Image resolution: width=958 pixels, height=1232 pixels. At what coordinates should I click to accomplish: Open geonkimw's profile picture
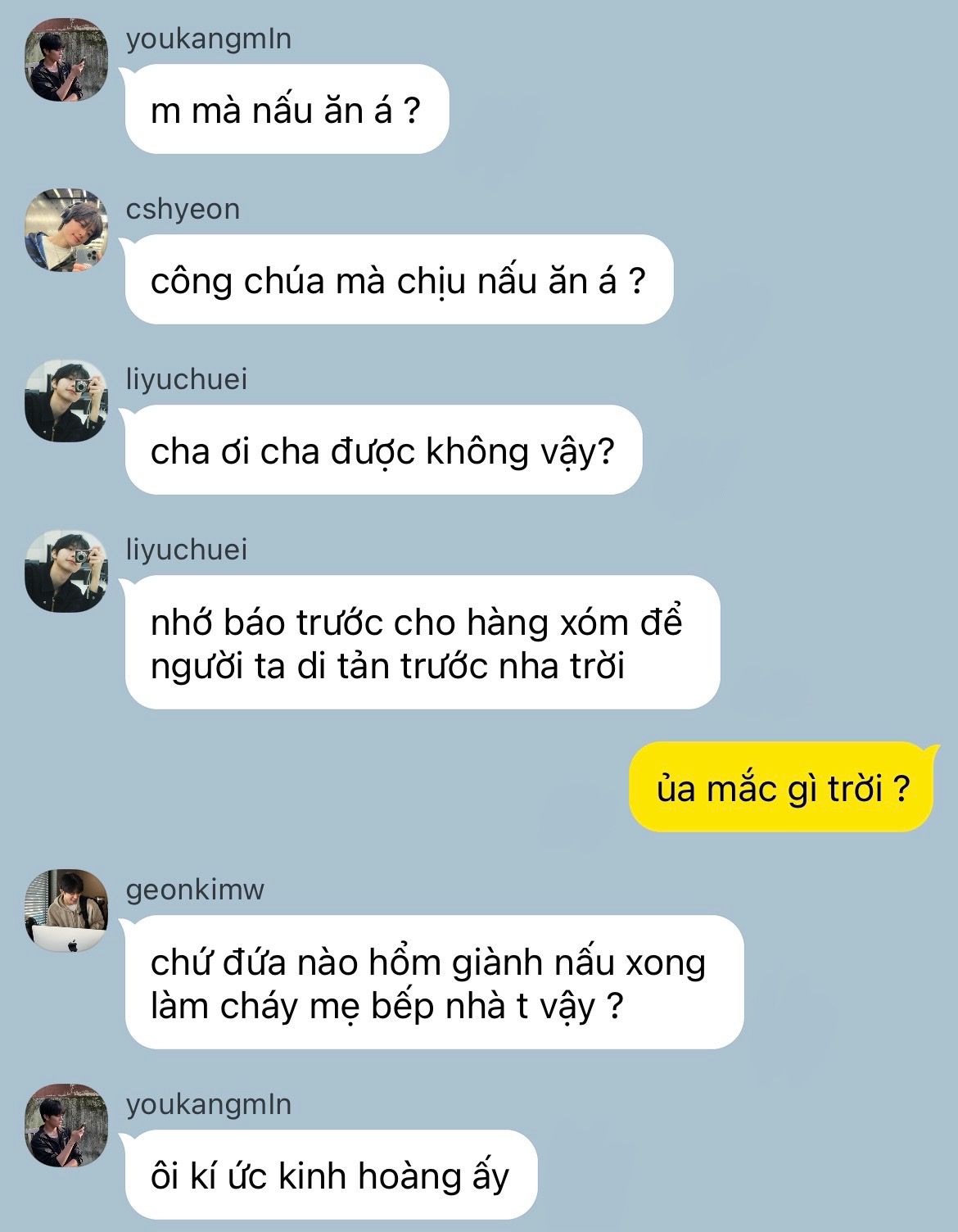[x=67, y=912]
